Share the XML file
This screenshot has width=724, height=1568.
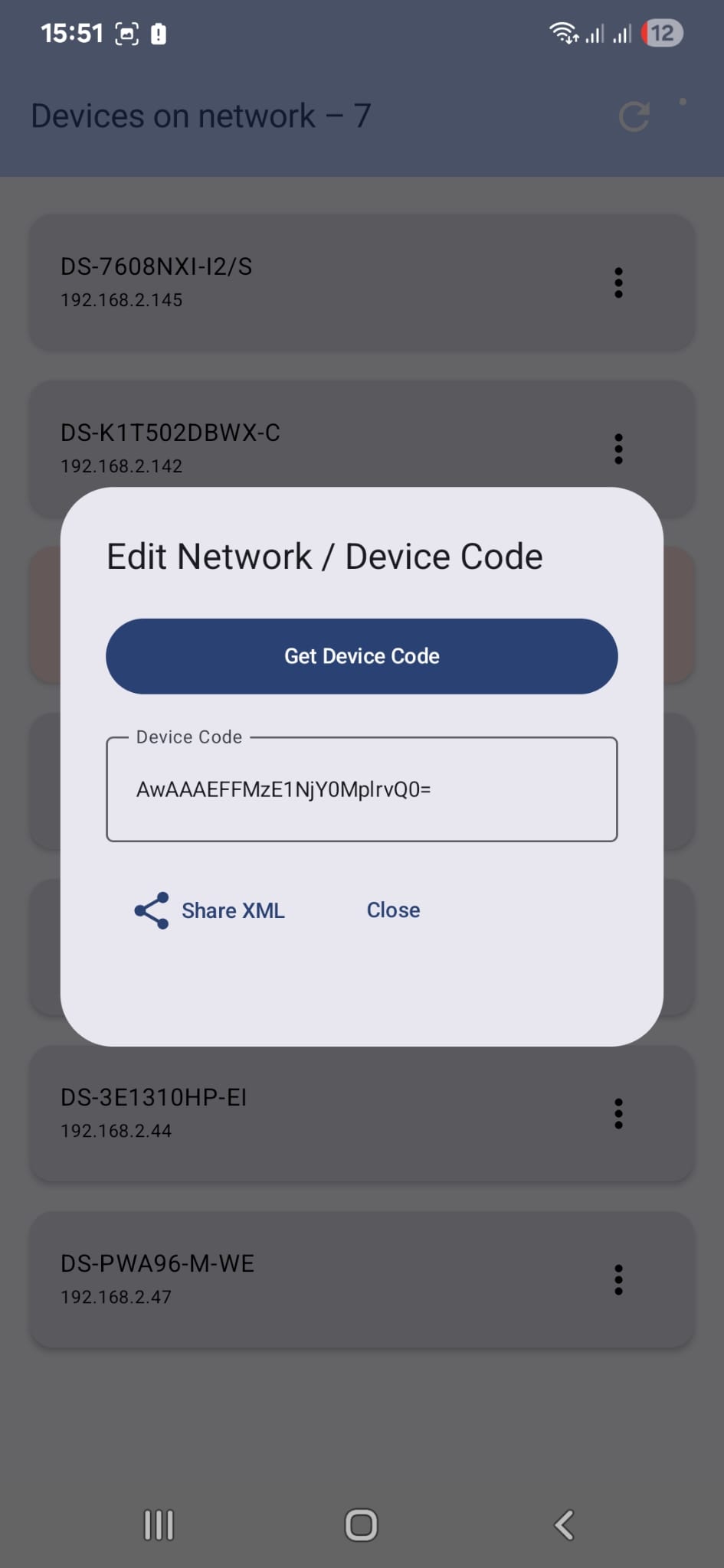(x=210, y=910)
